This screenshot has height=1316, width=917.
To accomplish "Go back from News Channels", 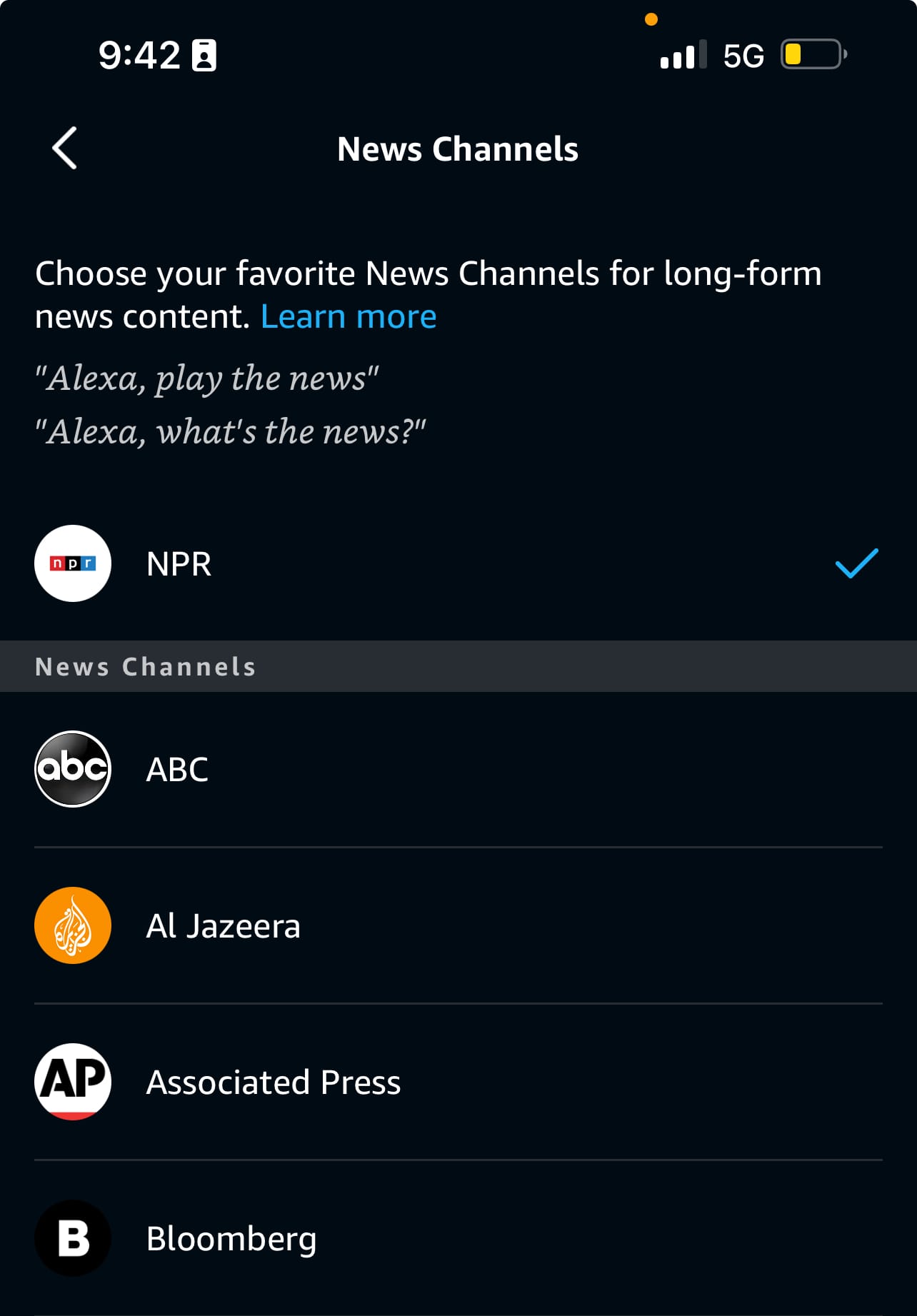I will tap(65, 149).
